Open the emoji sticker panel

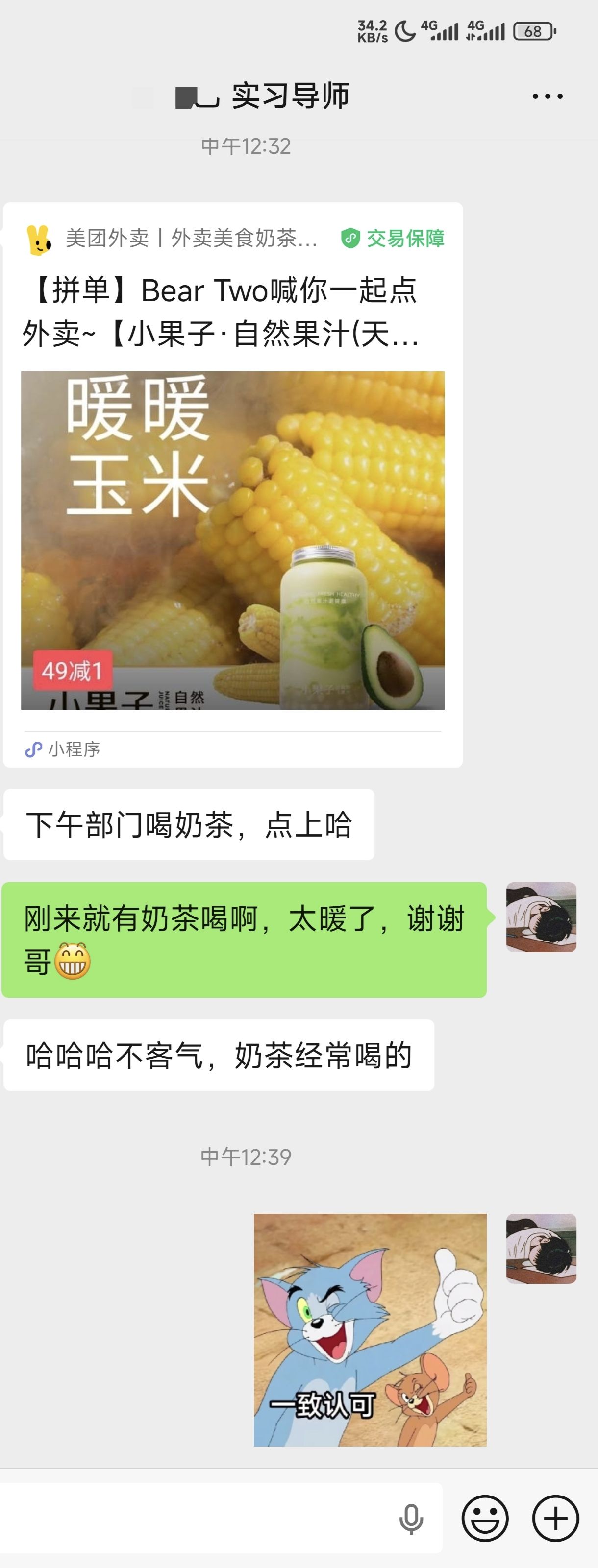click(485, 1519)
